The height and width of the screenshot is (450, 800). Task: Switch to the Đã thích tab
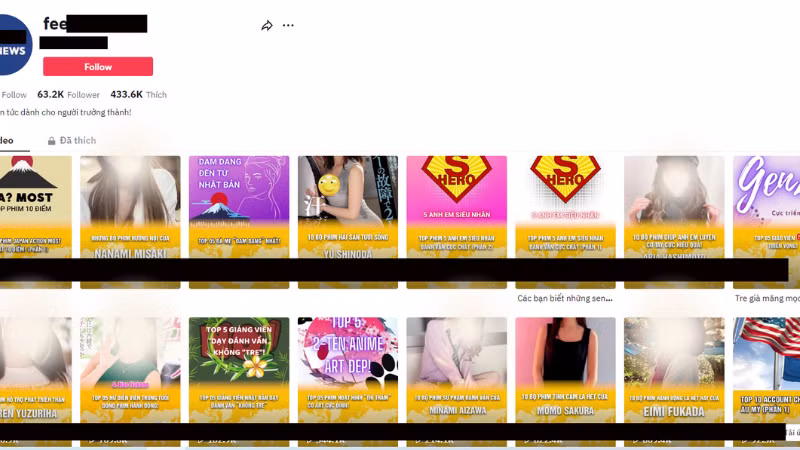pos(72,141)
